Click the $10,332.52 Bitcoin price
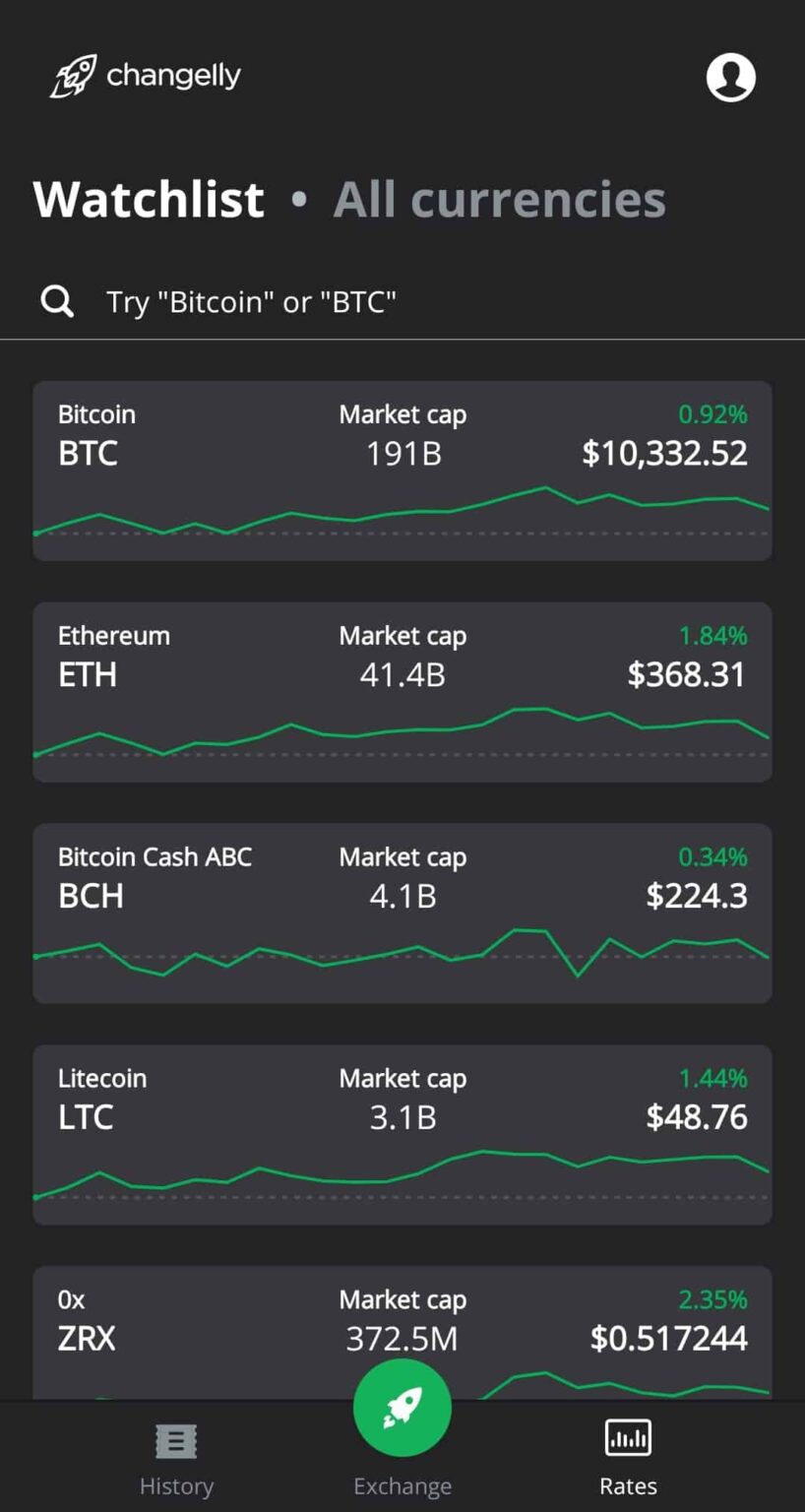 tap(664, 454)
